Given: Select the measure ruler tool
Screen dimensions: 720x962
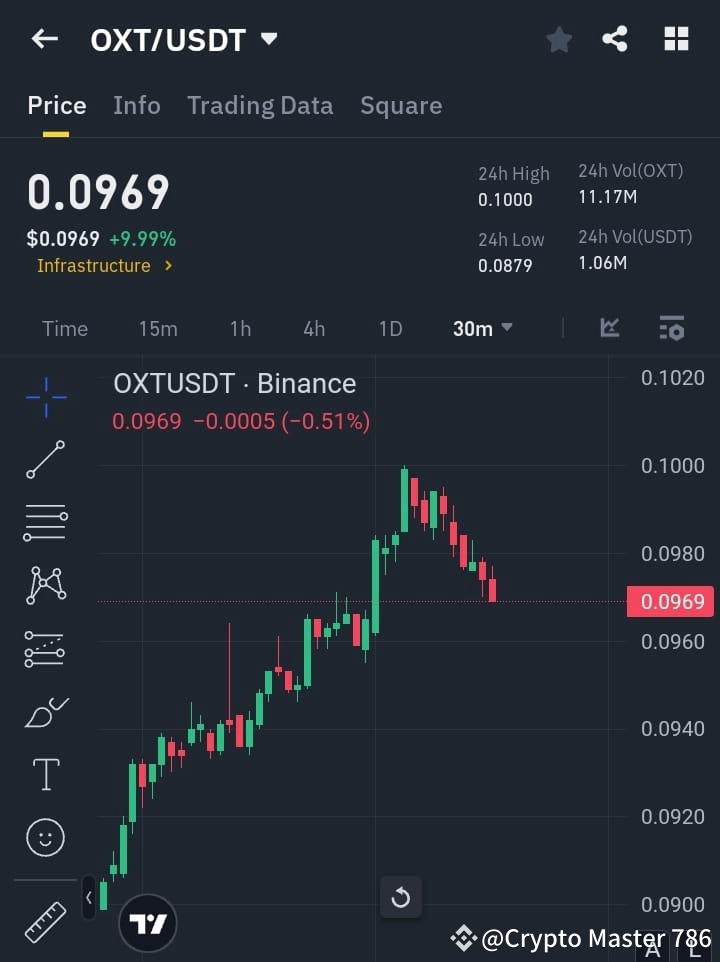Looking at the screenshot, I should tap(45, 915).
